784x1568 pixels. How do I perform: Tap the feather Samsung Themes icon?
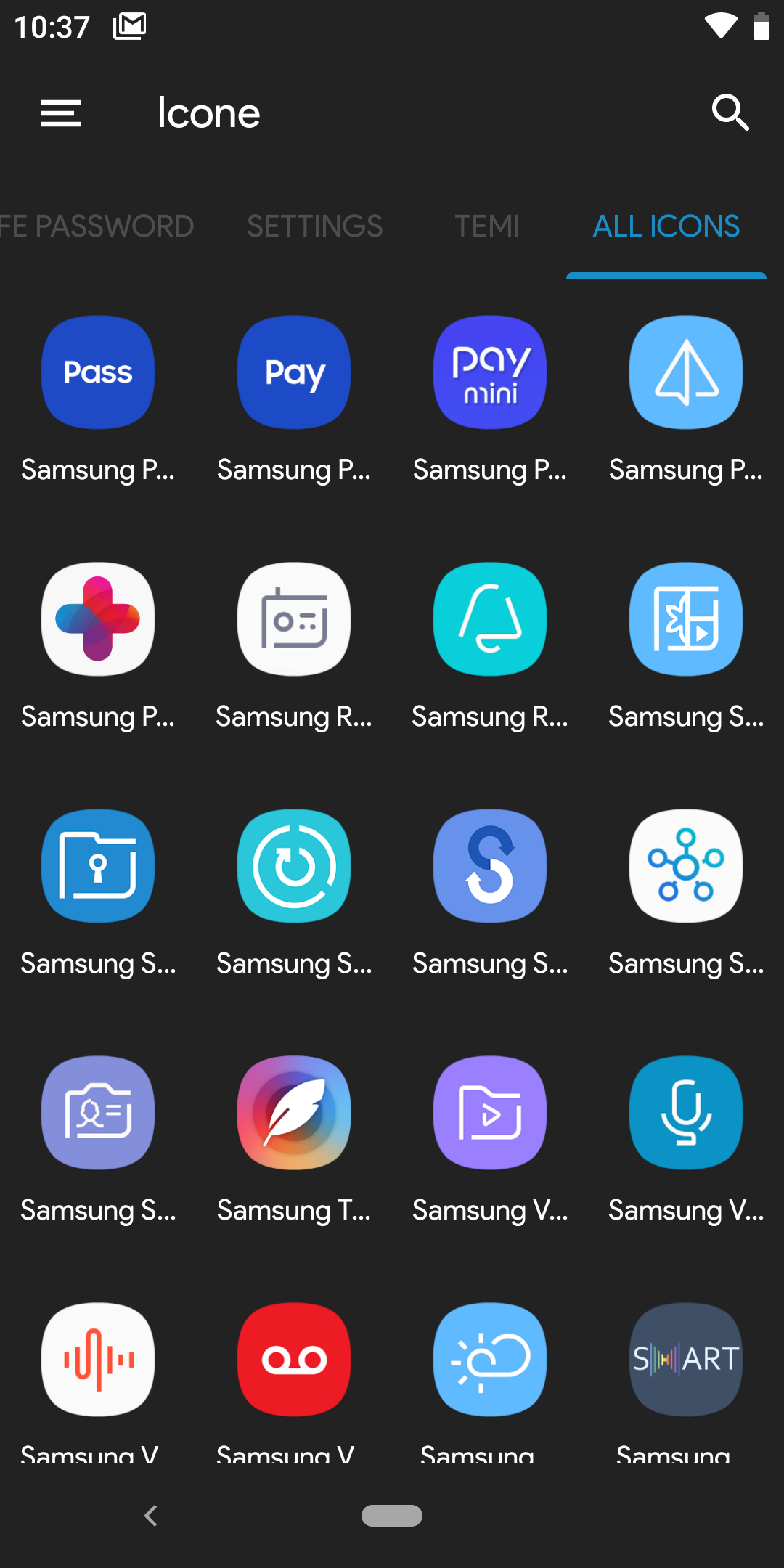(x=294, y=1113)
